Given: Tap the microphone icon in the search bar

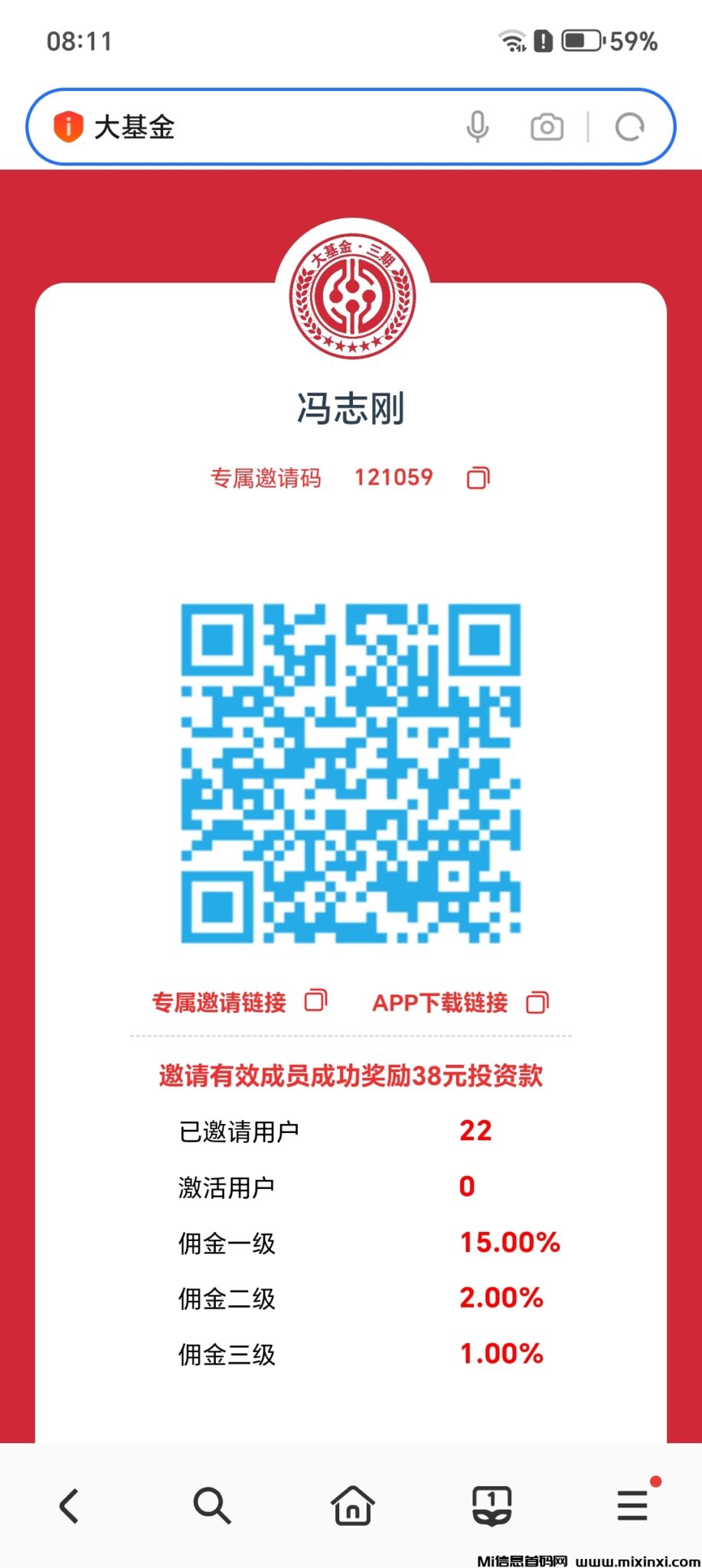Looking at the screenshot, I should point(478,126).
